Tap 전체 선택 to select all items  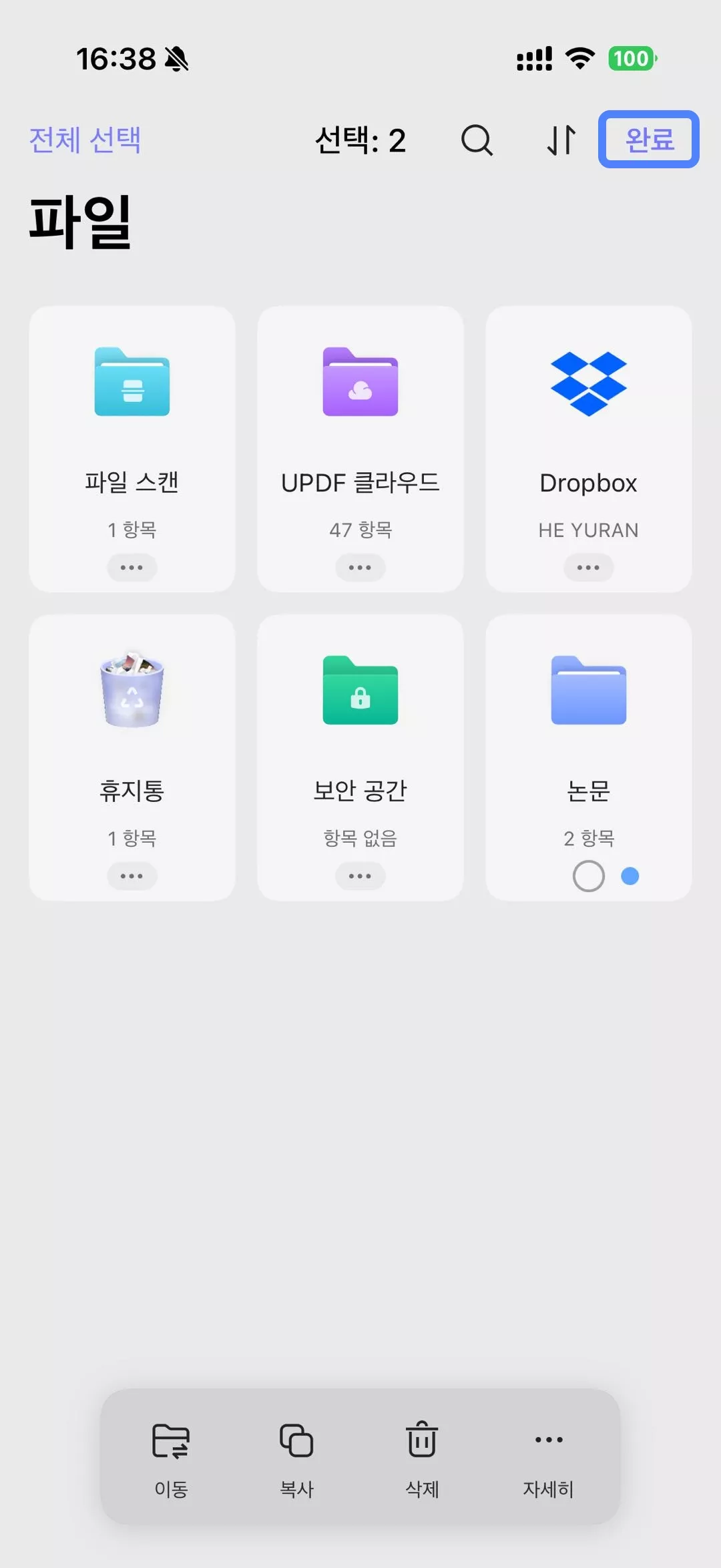click(84, 140)
